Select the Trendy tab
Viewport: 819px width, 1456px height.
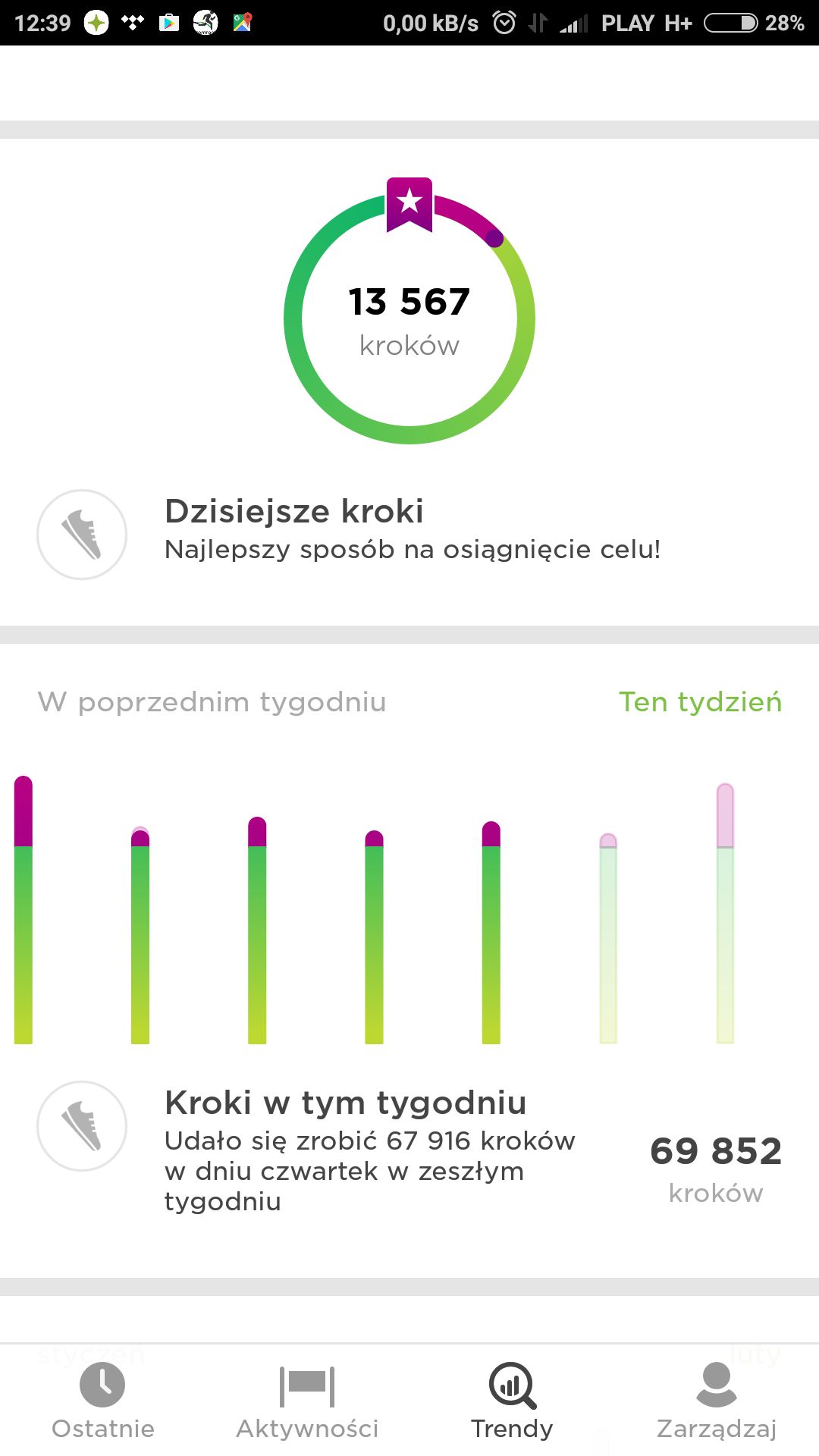(512, 1400)
